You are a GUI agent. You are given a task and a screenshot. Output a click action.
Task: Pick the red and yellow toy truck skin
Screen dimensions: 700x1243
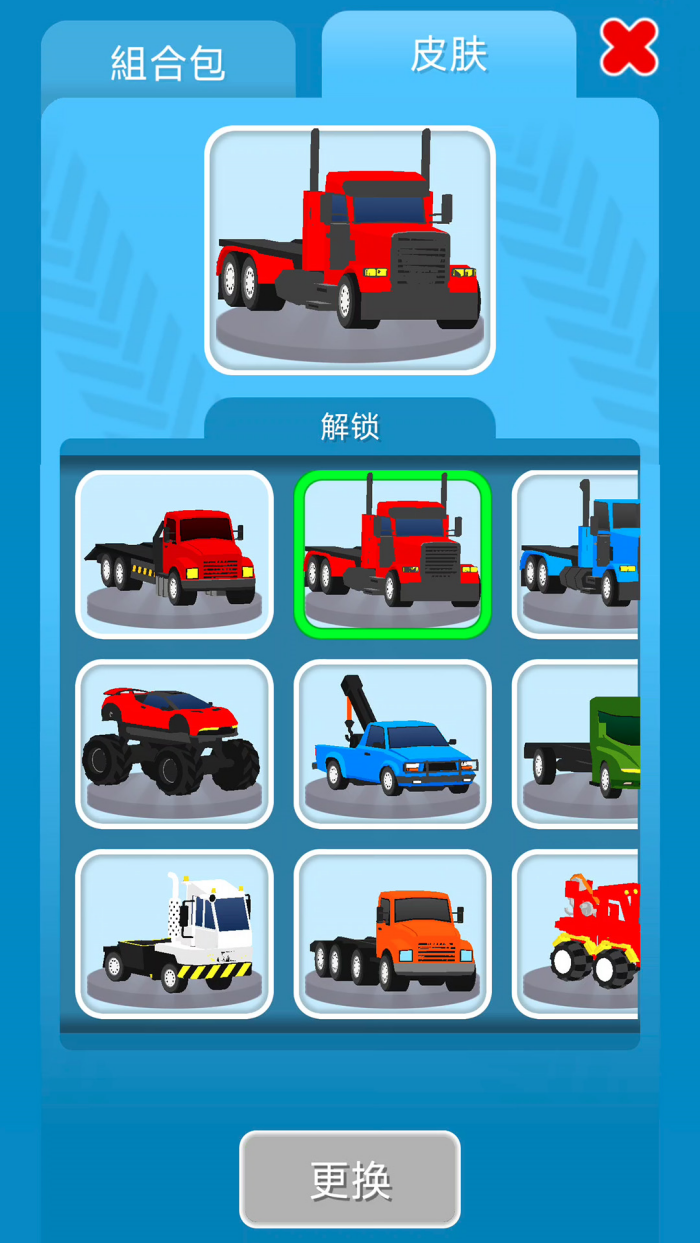[578, 933]
